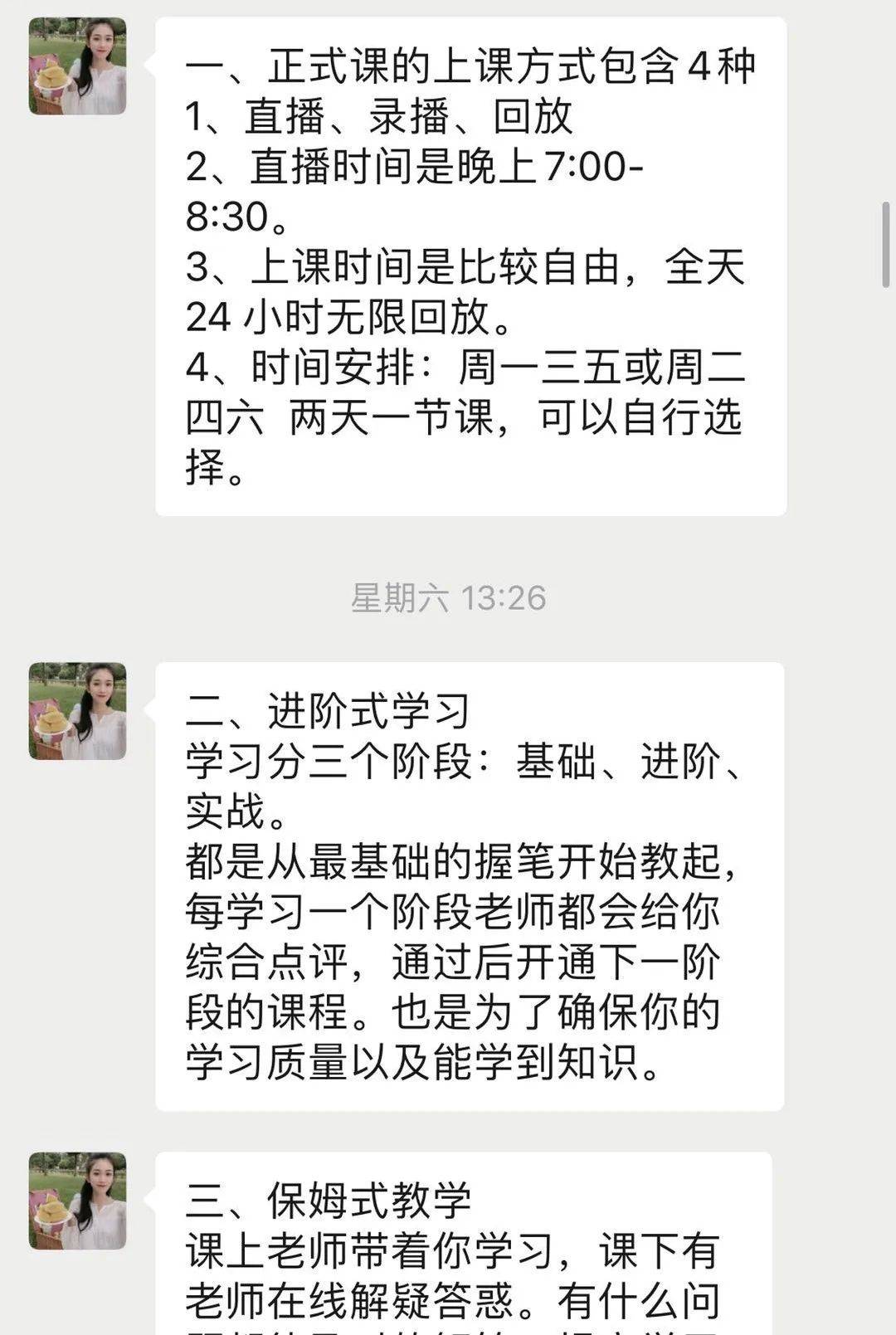The height and width of the screenshot is (1335, 896).
Task: Open sender's avatar beside 保姆式教学 message
Action: pos(77,1201)
